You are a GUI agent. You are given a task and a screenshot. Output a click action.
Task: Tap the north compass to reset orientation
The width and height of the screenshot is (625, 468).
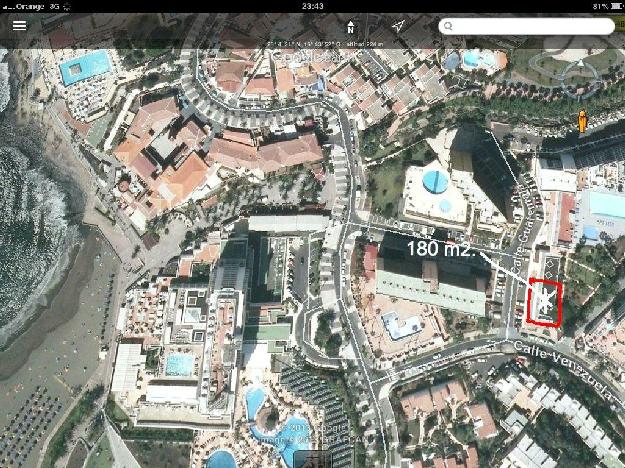(x=351, y=26)
